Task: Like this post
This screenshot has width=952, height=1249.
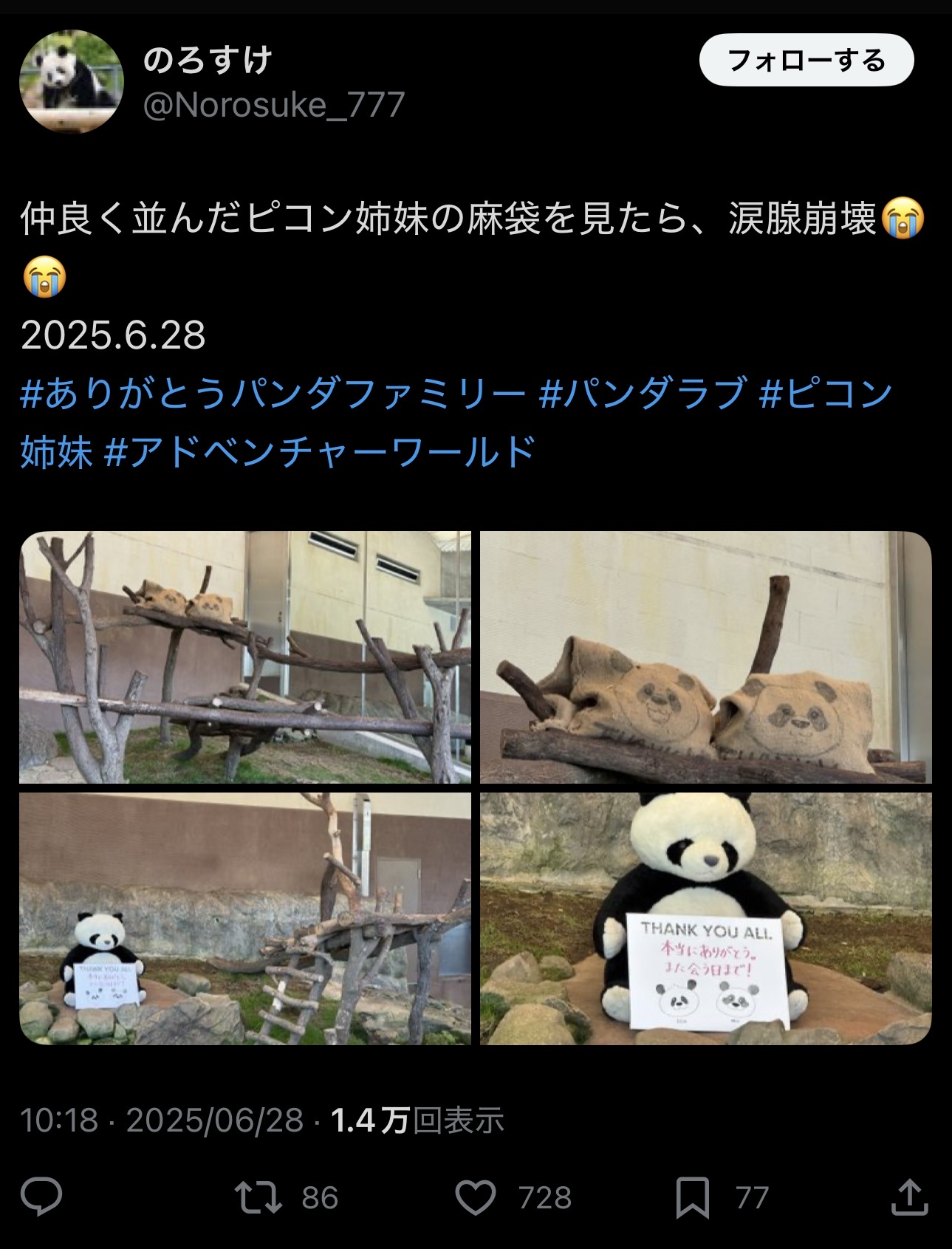Action: tap(475, 1197)
